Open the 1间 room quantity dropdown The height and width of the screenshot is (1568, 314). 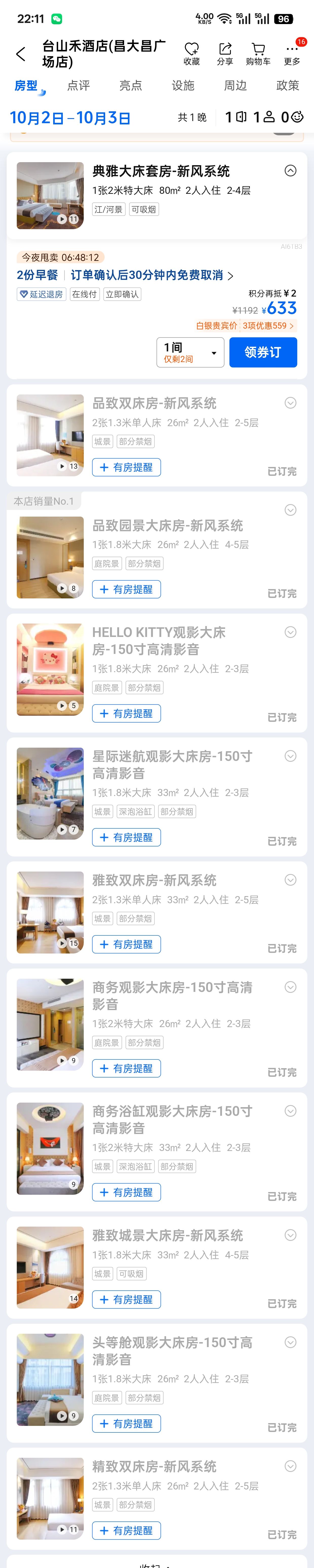[x=190, y=352]
